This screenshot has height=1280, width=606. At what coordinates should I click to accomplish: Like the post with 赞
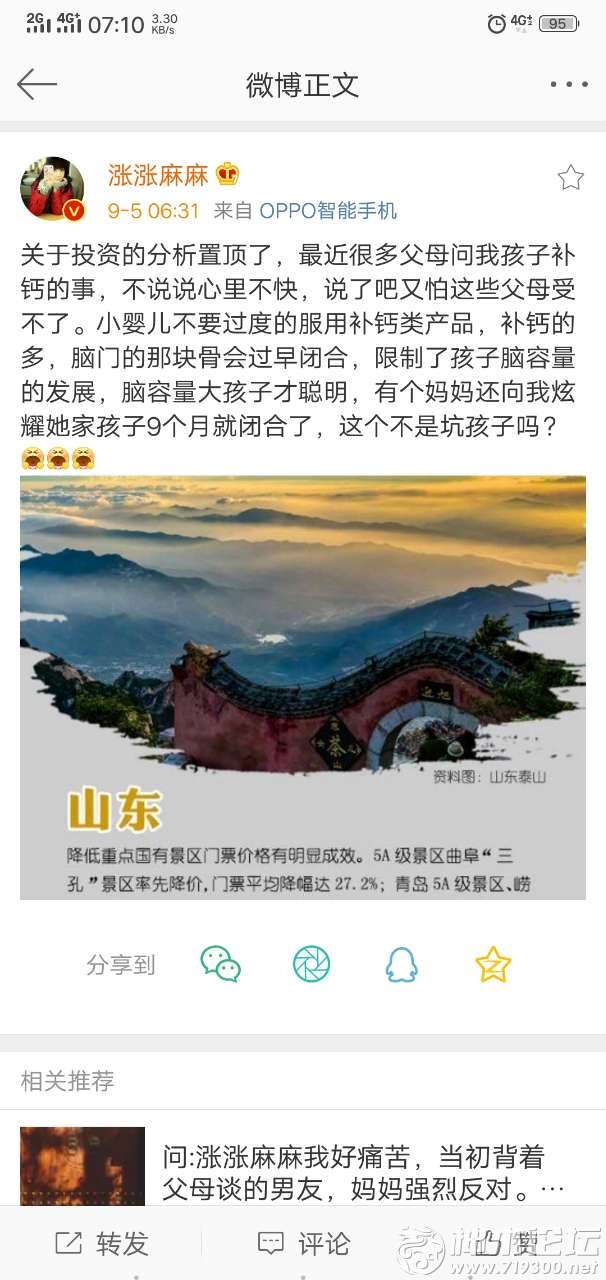point(505,1243)
